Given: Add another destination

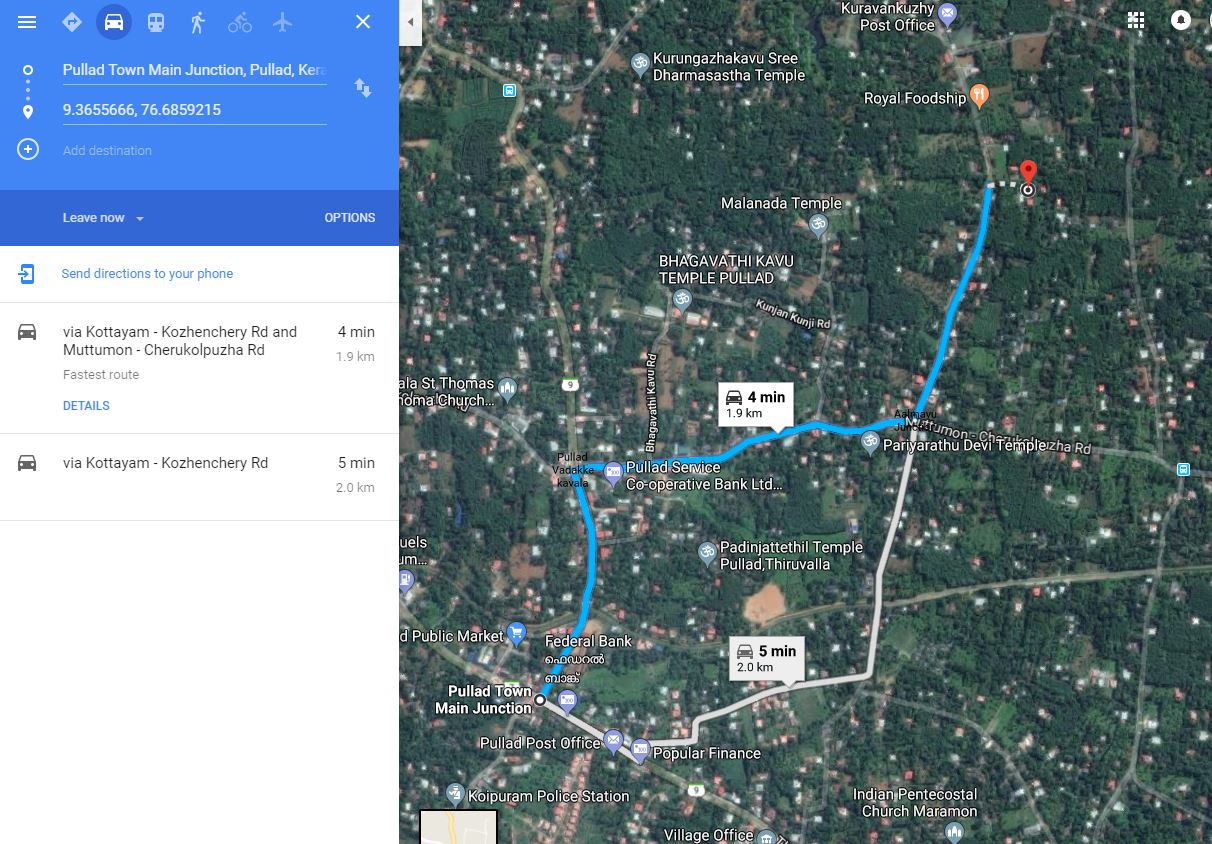Looking at the screenshot, I should click(107, 150).
